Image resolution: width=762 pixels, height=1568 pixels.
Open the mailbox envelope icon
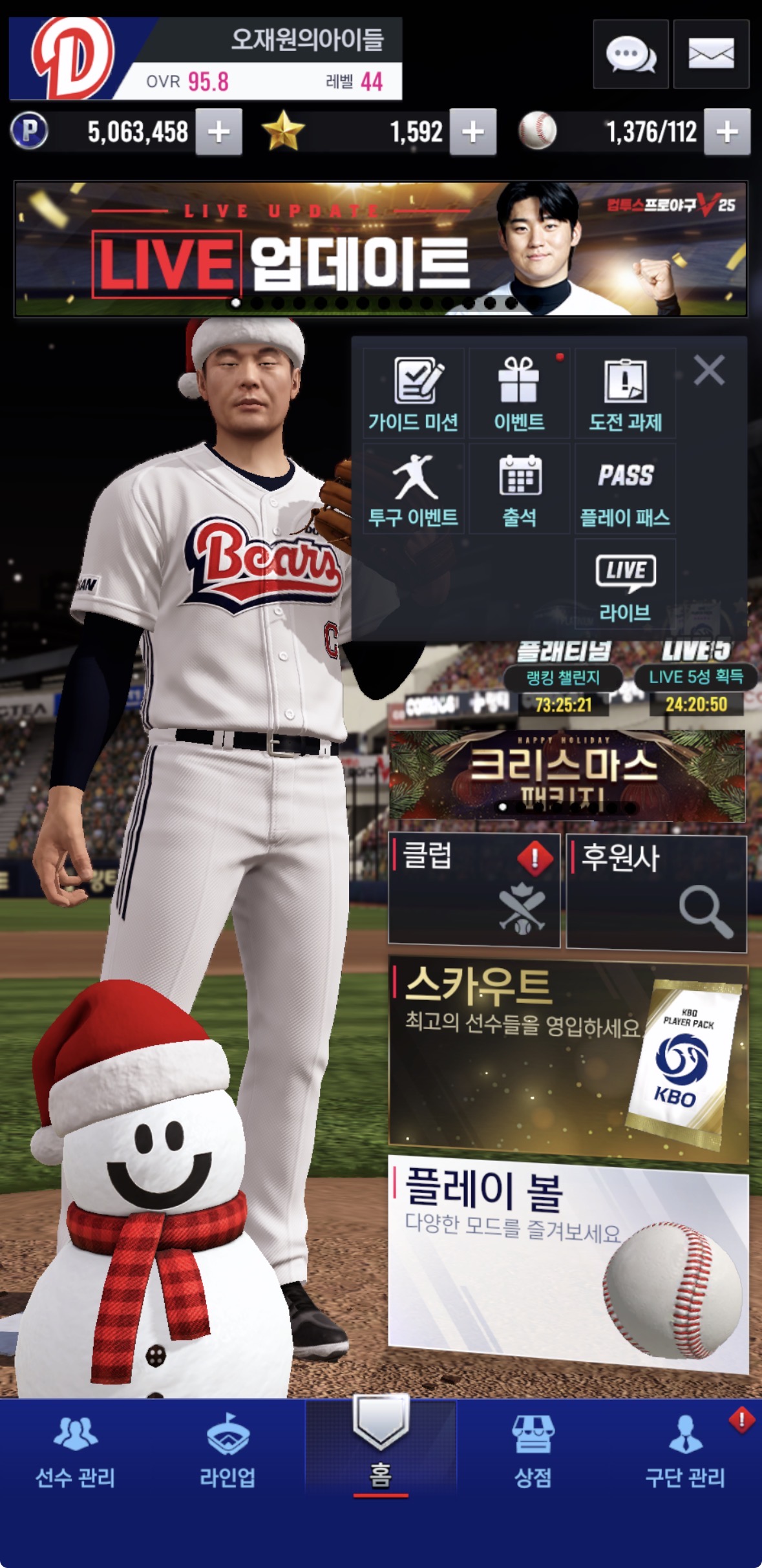[x=711, y=54]
